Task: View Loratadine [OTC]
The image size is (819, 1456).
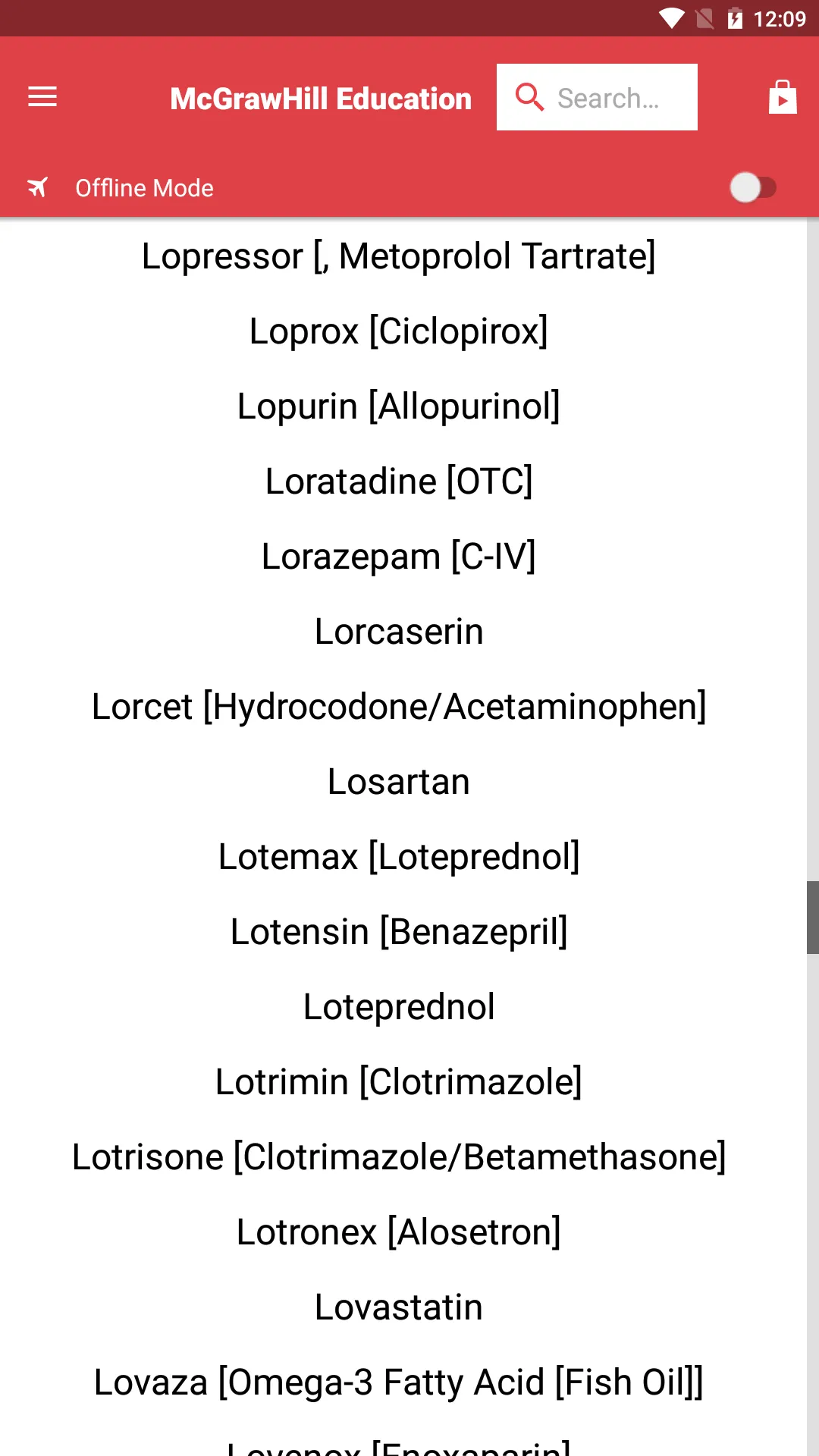Action: coord(399,482)
